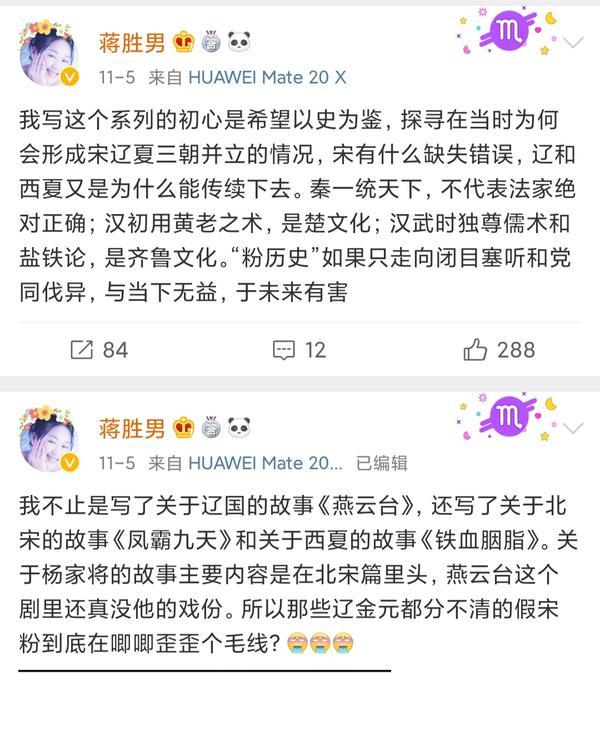Open the 蒋胜男 username above the 以史为鉴 post

point(130,42)
